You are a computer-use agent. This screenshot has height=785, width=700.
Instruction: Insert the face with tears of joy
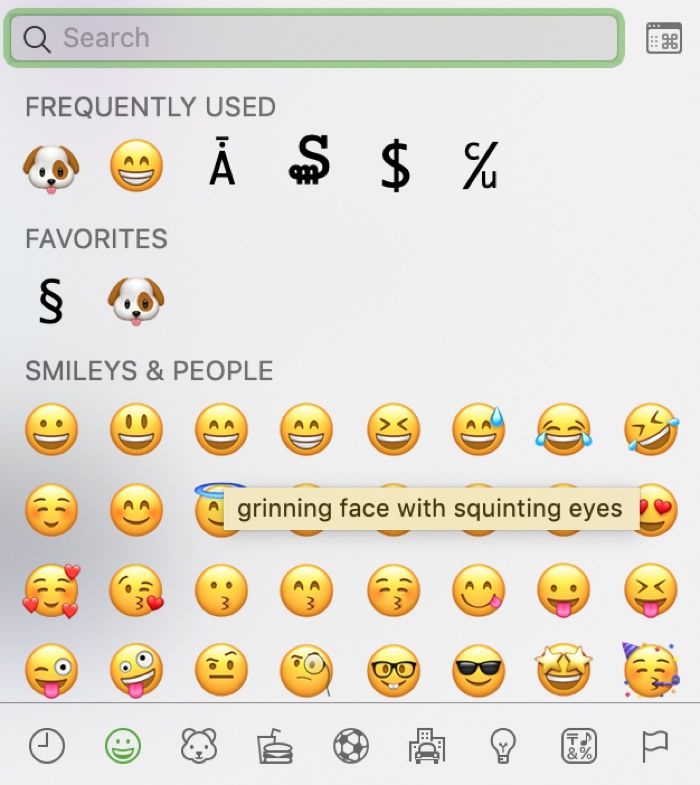tap(564, 430)
